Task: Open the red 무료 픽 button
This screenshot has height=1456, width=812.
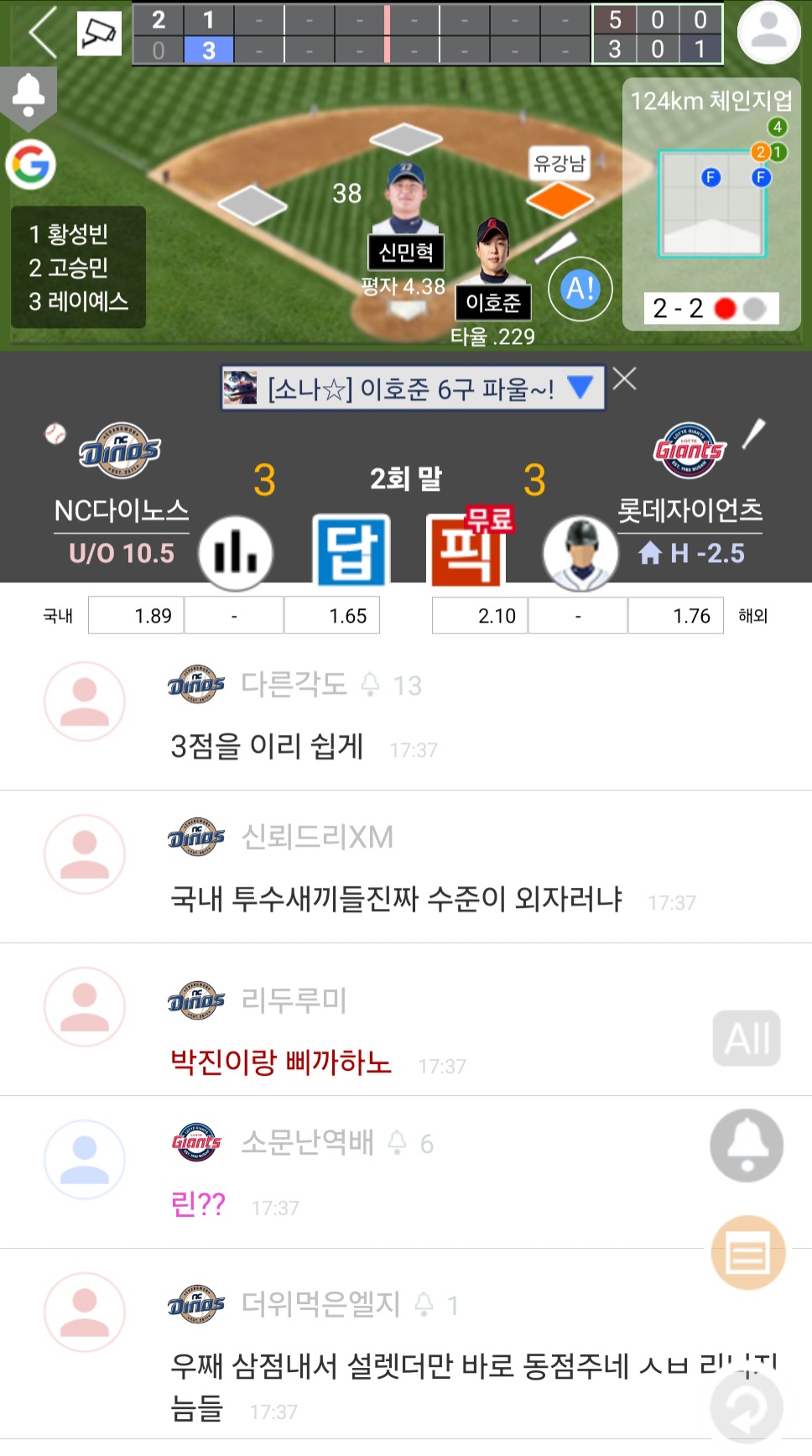Action: tap(468, 549)
